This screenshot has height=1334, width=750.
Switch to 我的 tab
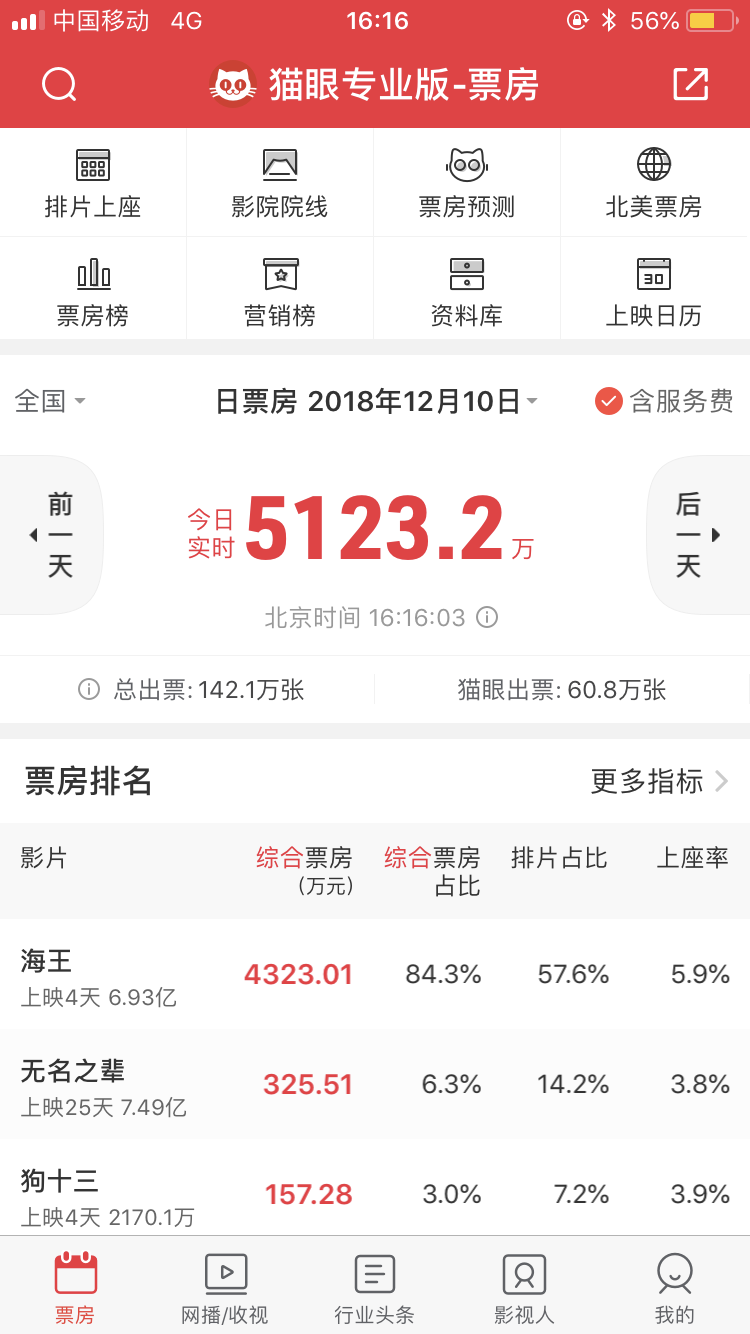point(675,1288)
